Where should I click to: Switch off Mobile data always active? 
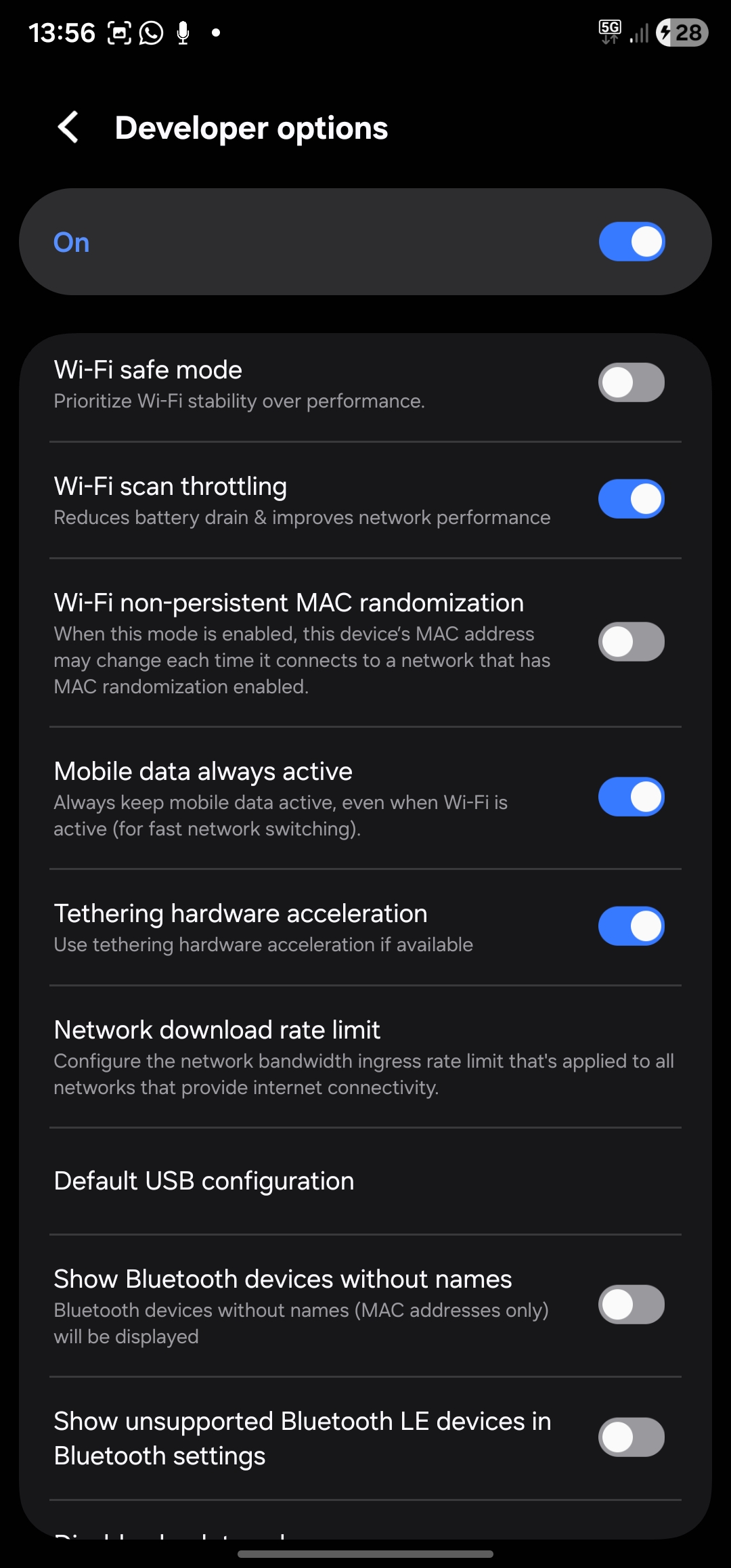(631, 797)
